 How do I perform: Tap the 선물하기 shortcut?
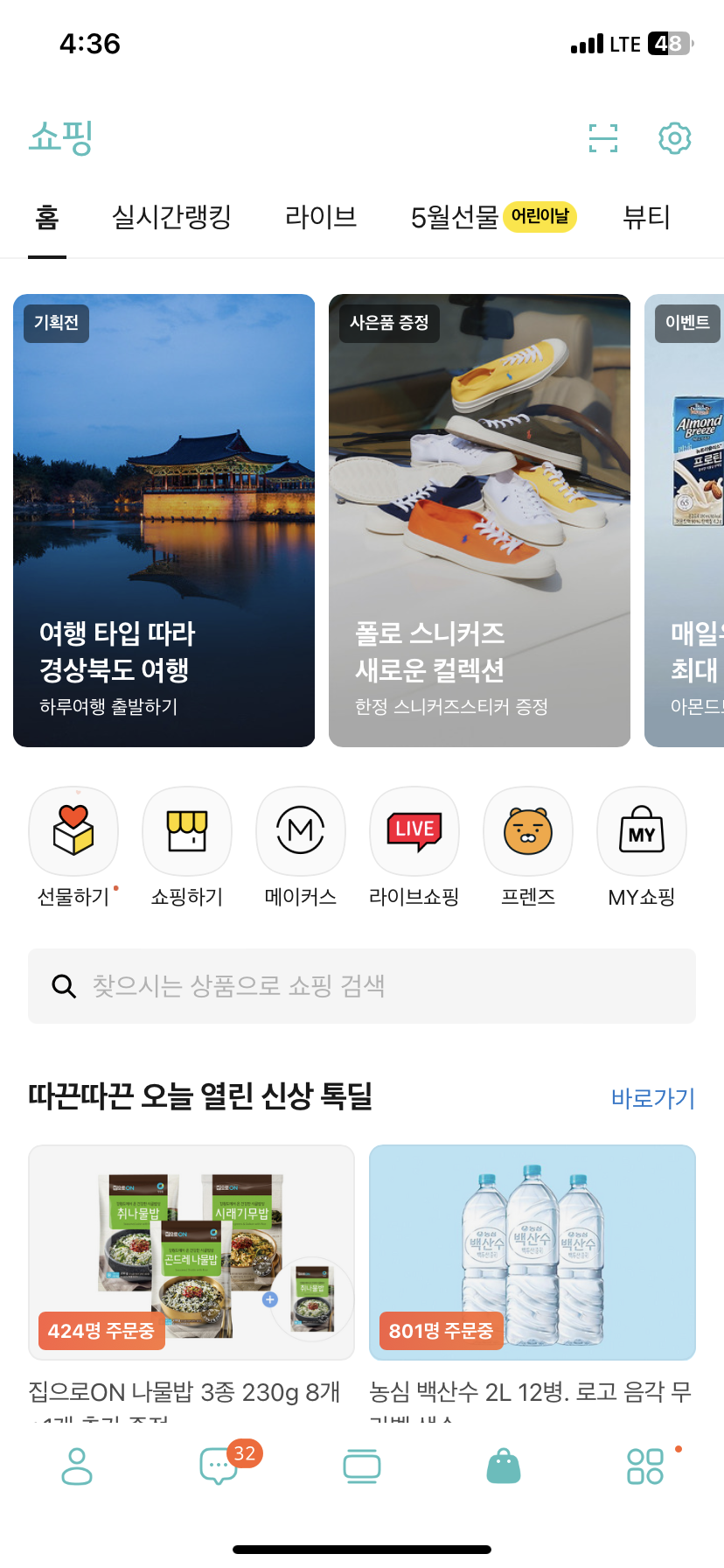pos(73,831)
